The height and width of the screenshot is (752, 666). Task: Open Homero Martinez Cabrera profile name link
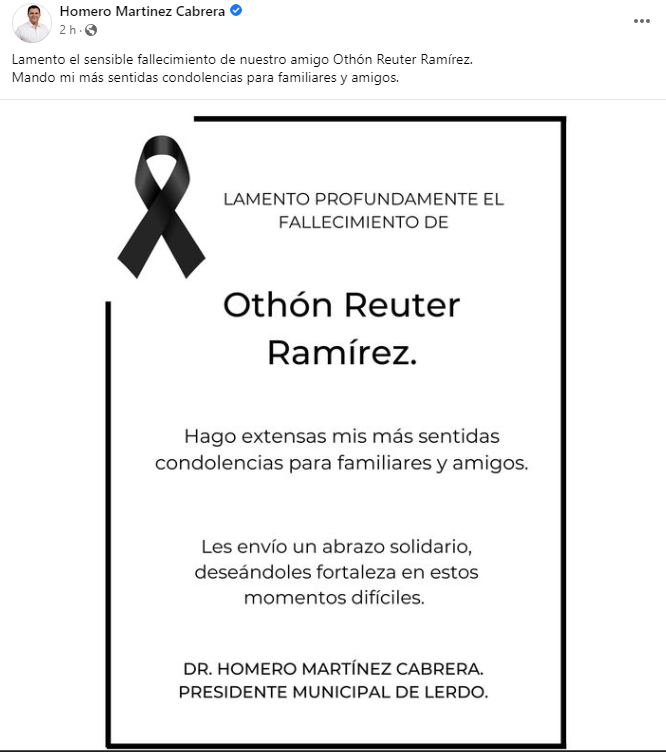(x=142, y=12)
